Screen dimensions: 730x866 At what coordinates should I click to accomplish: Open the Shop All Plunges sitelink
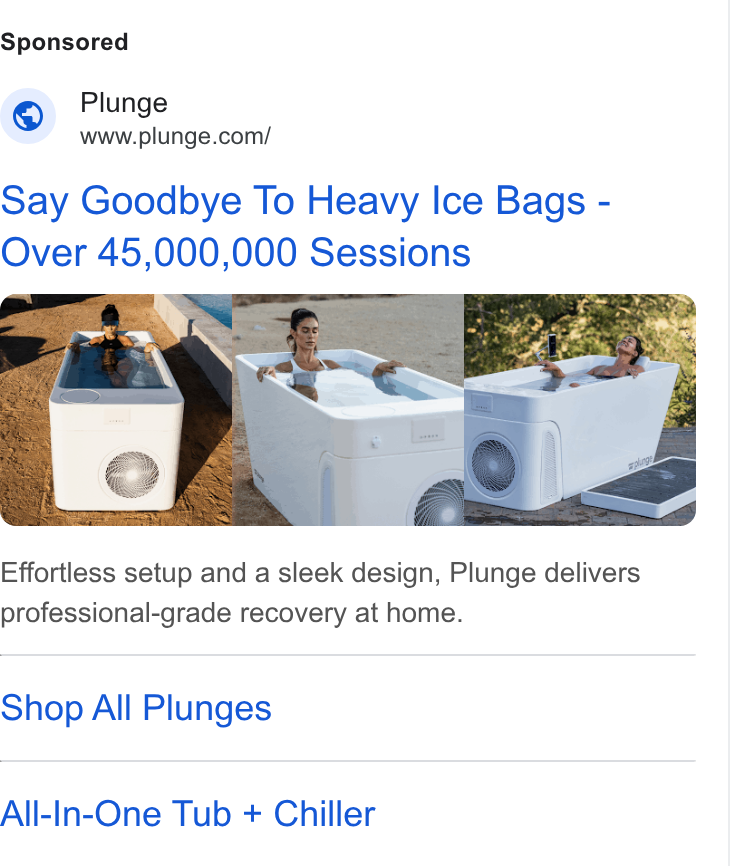[x=136, y=708]
